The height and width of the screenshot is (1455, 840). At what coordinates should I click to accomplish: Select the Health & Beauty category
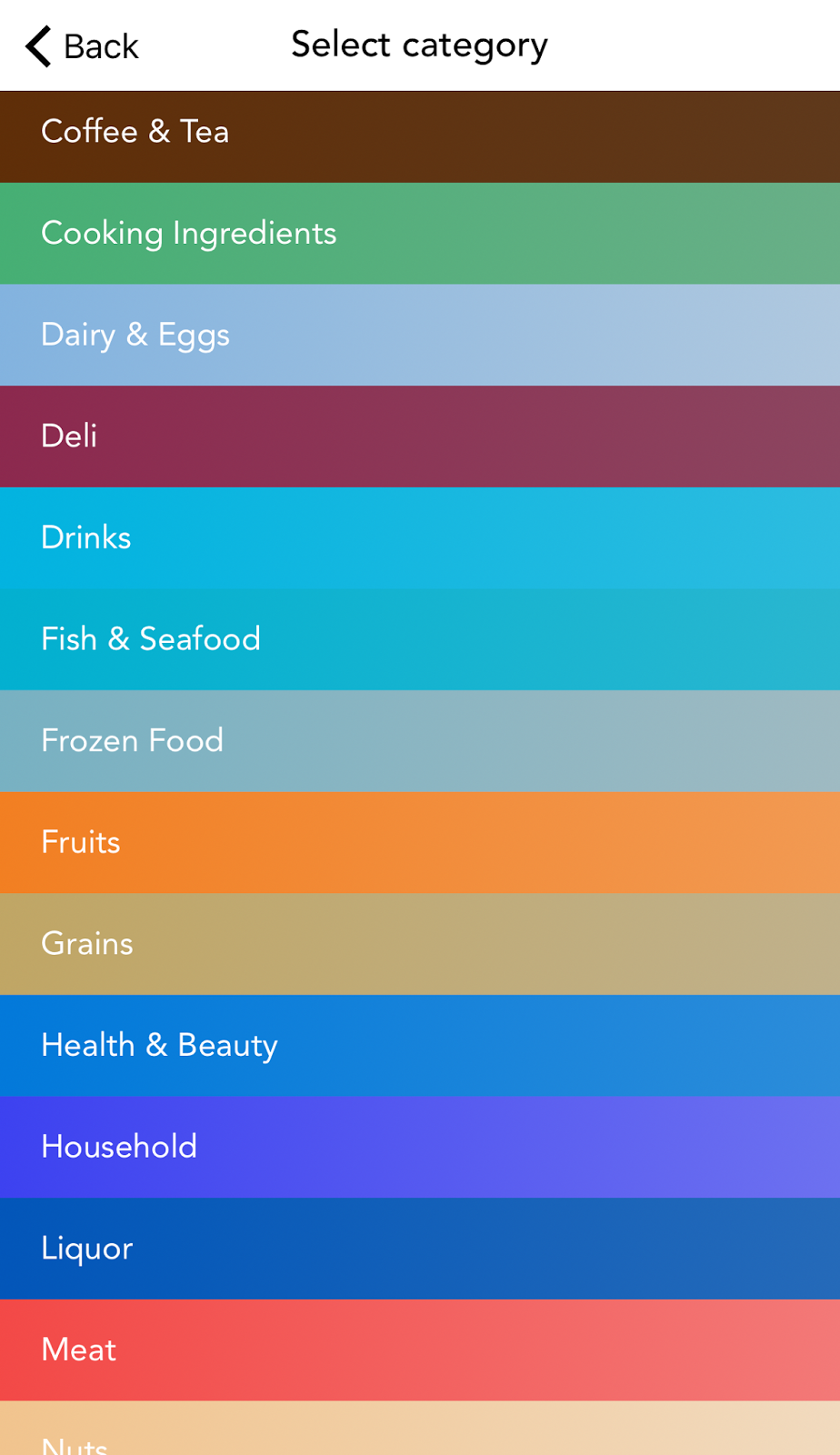tap(160, 1046)
